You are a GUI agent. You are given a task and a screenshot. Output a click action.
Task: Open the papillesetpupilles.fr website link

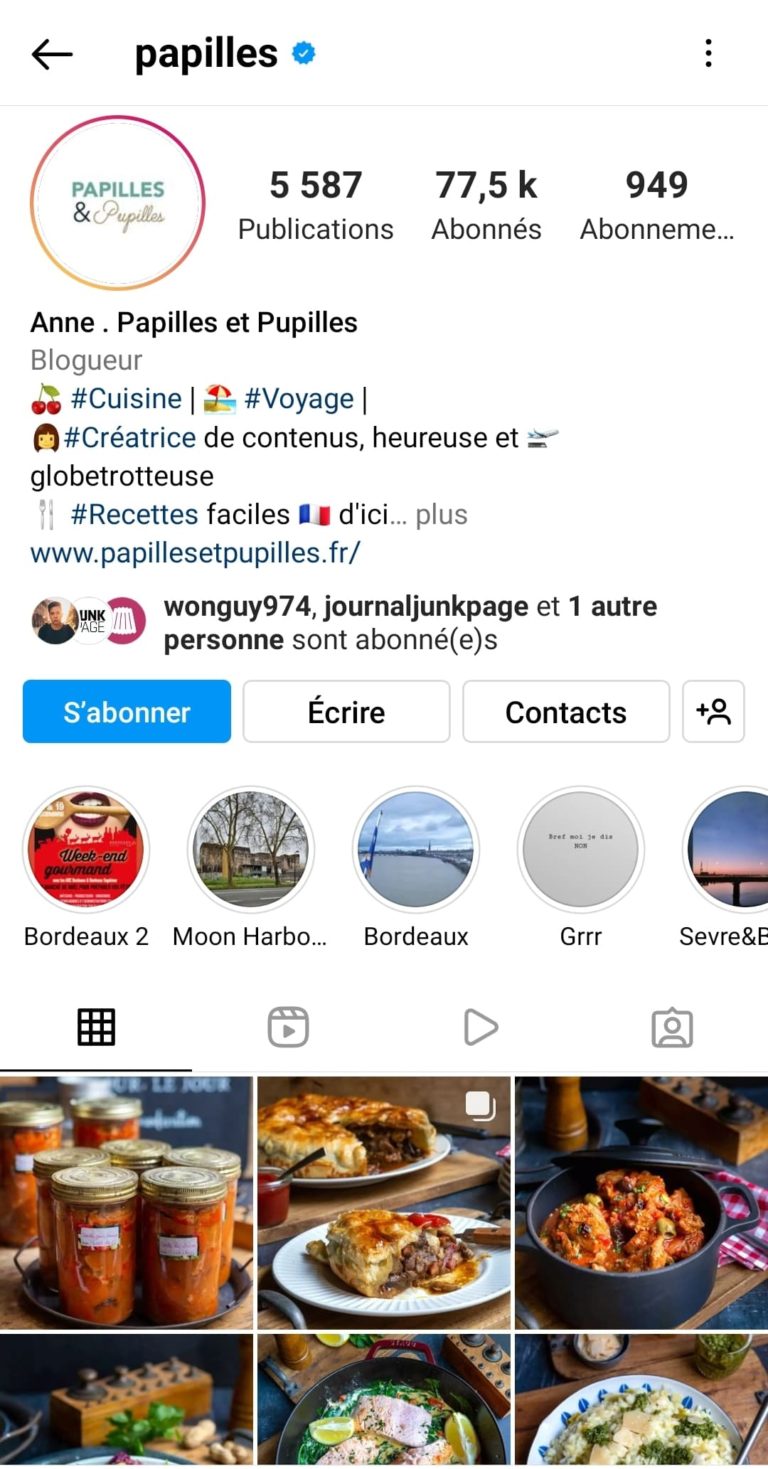coord(195,553)
